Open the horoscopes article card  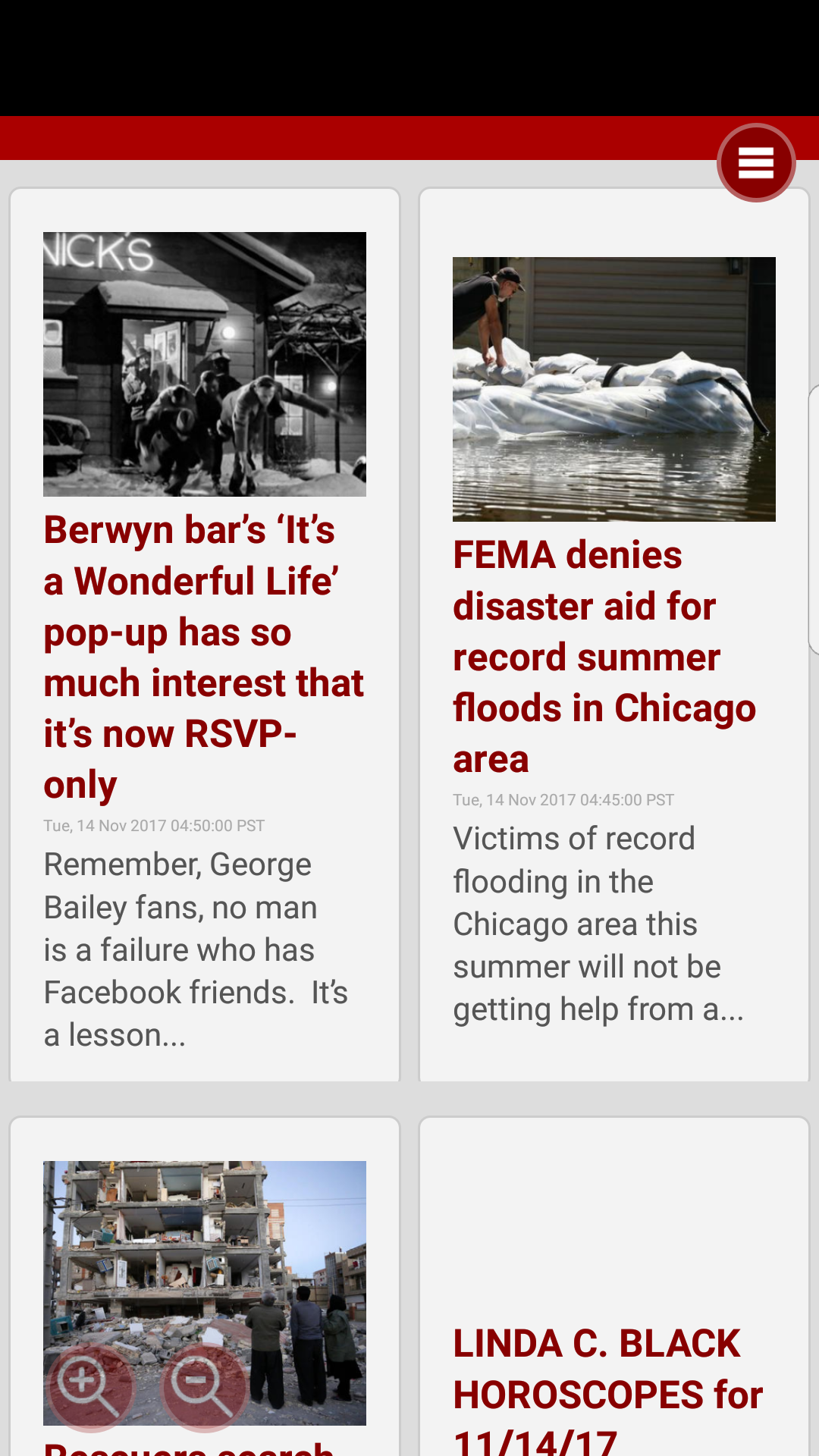pyautogui.click(x=614, y=1289)
